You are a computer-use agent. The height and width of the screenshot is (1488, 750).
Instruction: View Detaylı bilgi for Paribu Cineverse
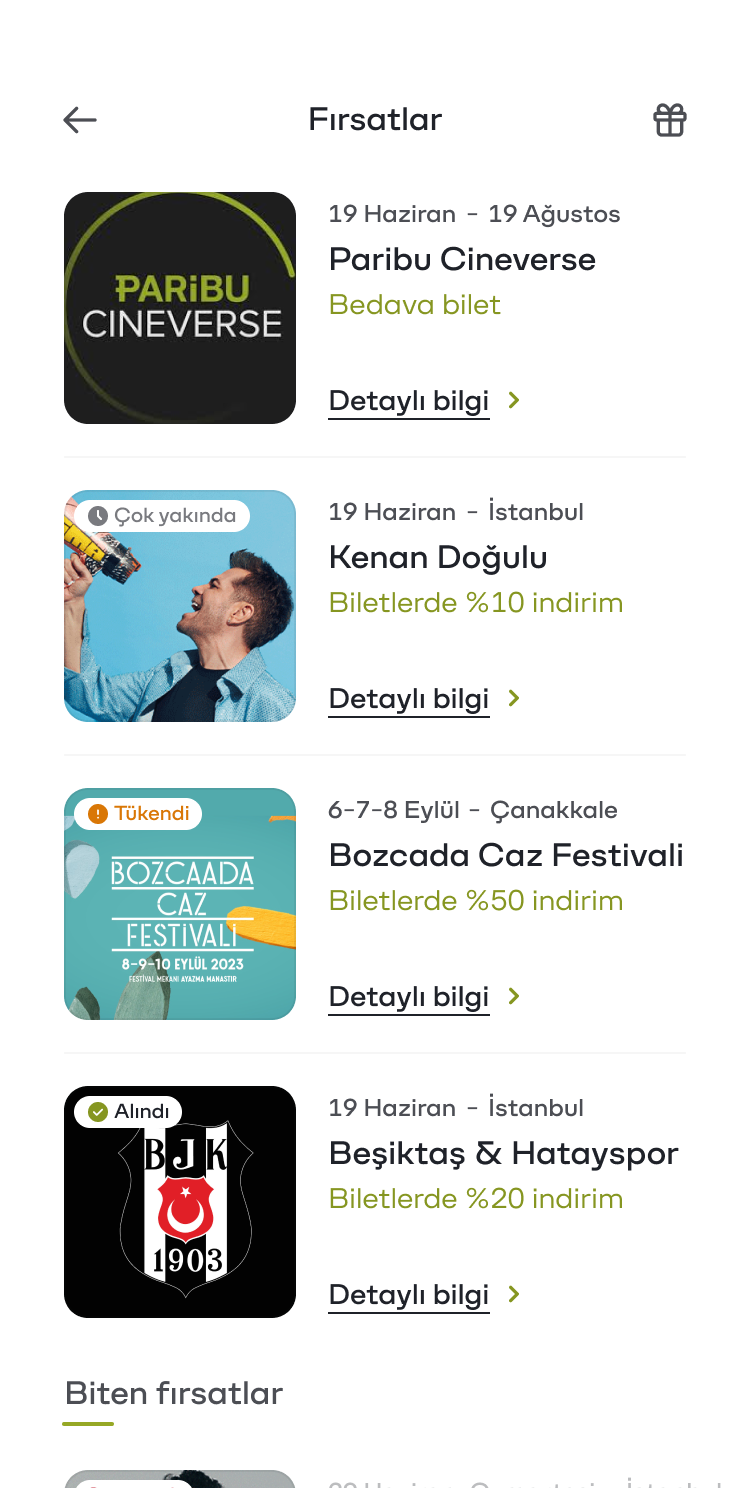pos(424,401)
